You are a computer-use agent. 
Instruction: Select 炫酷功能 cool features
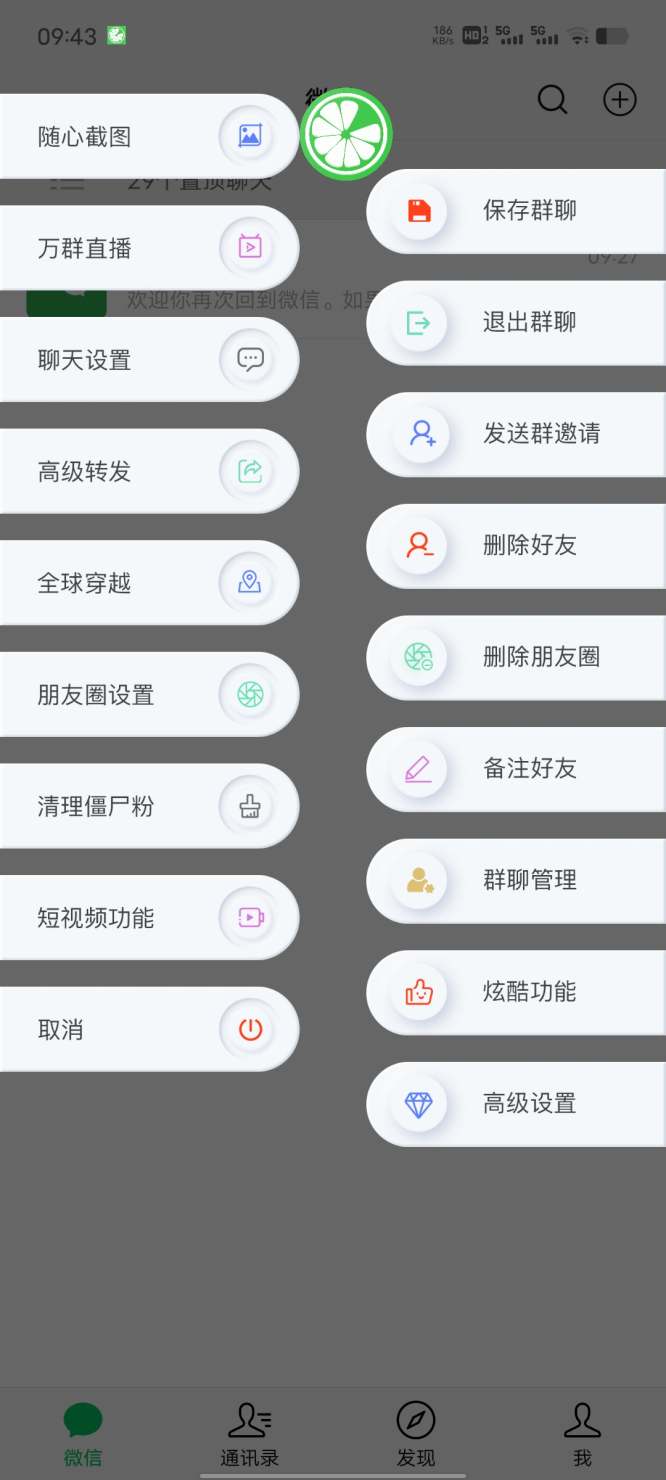click(x=517, y=992)
